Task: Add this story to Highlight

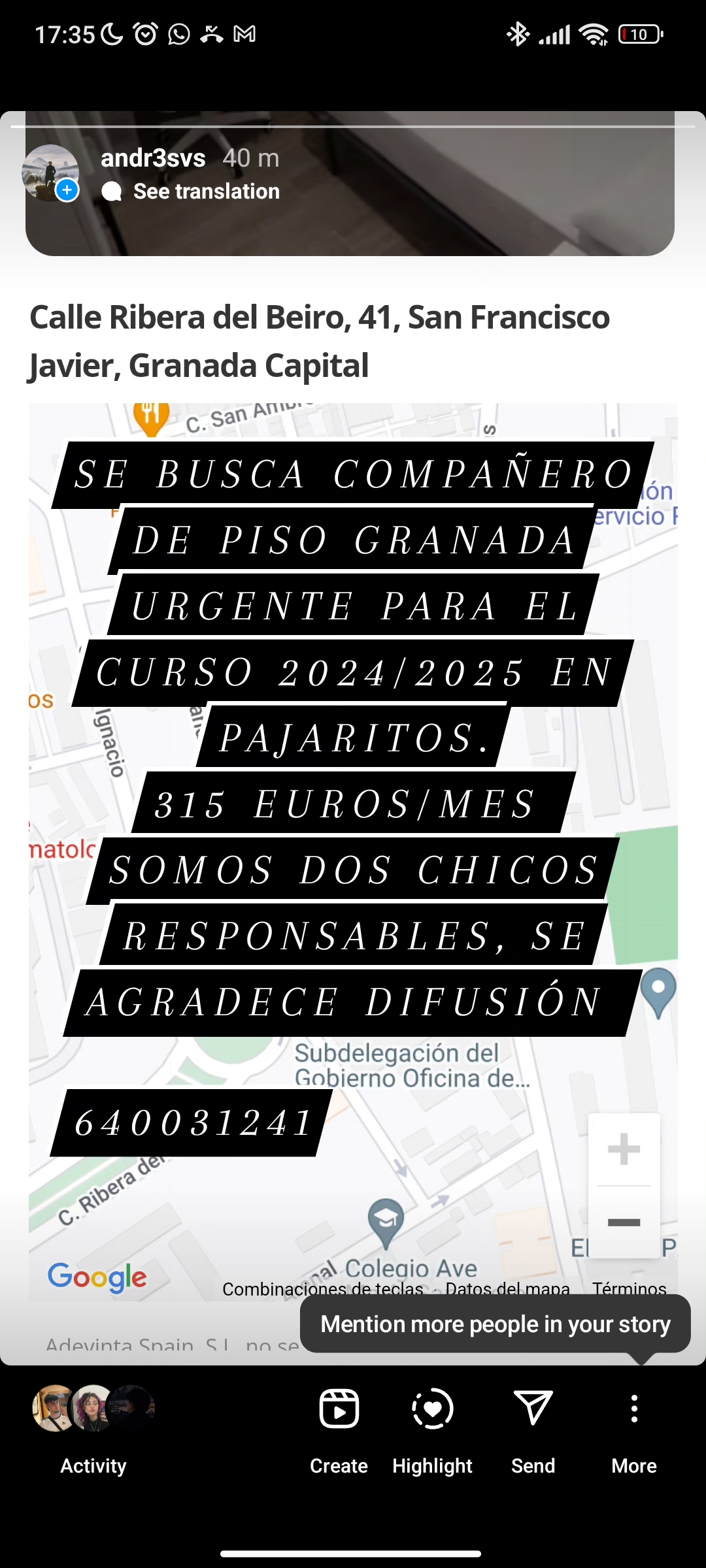Action: [x=432, y=1428]
